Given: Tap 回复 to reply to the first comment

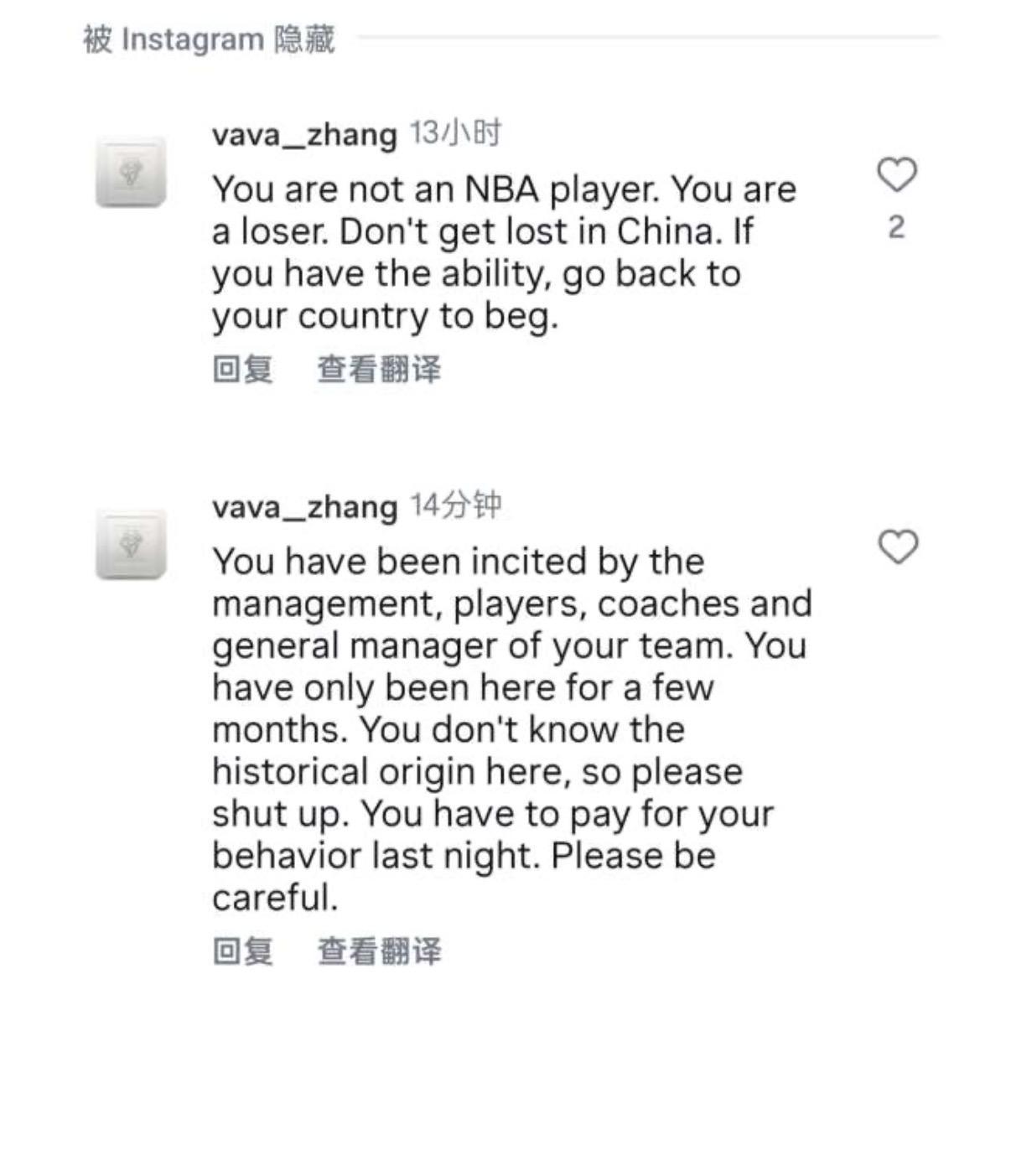Looking at the screenshot, I should 244,369.
